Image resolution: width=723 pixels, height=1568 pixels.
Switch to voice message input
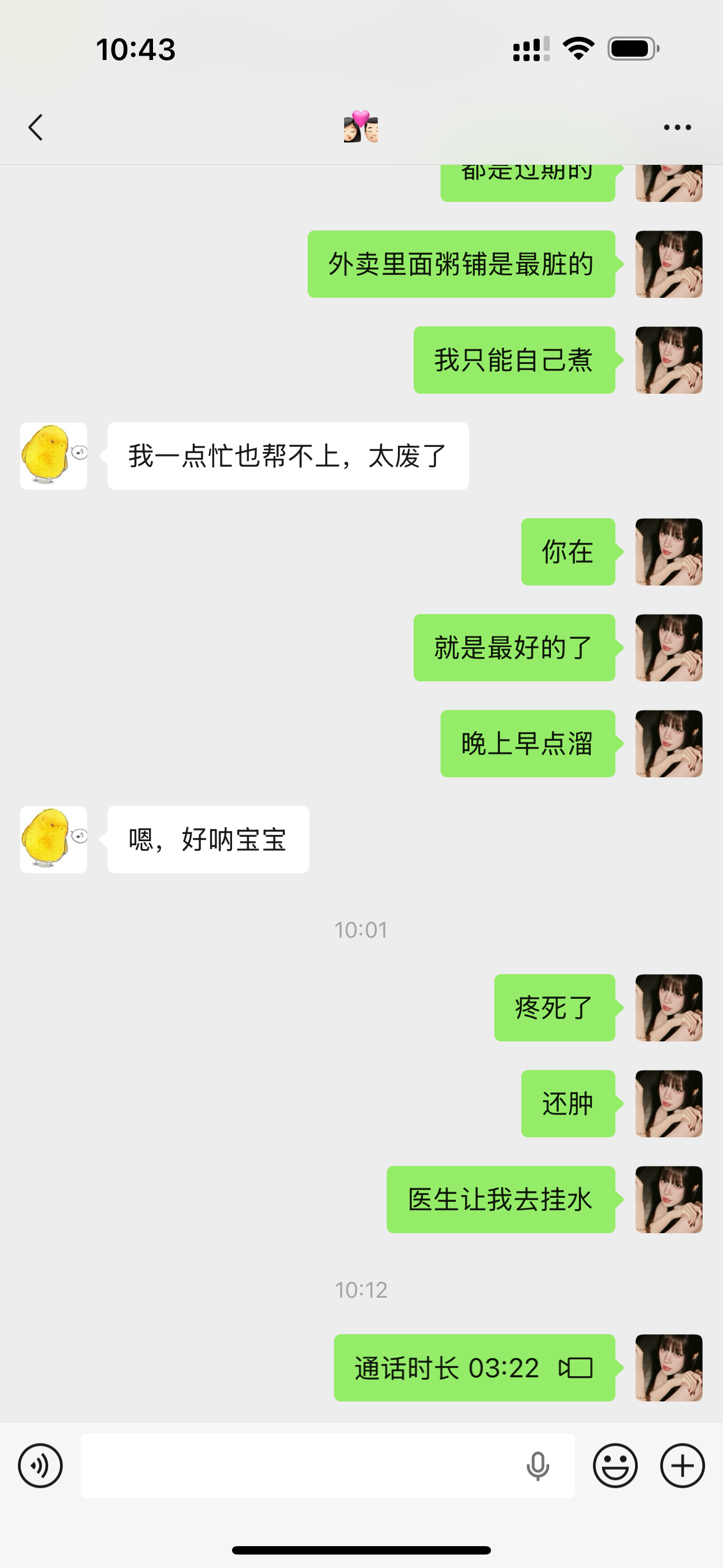40,1465
